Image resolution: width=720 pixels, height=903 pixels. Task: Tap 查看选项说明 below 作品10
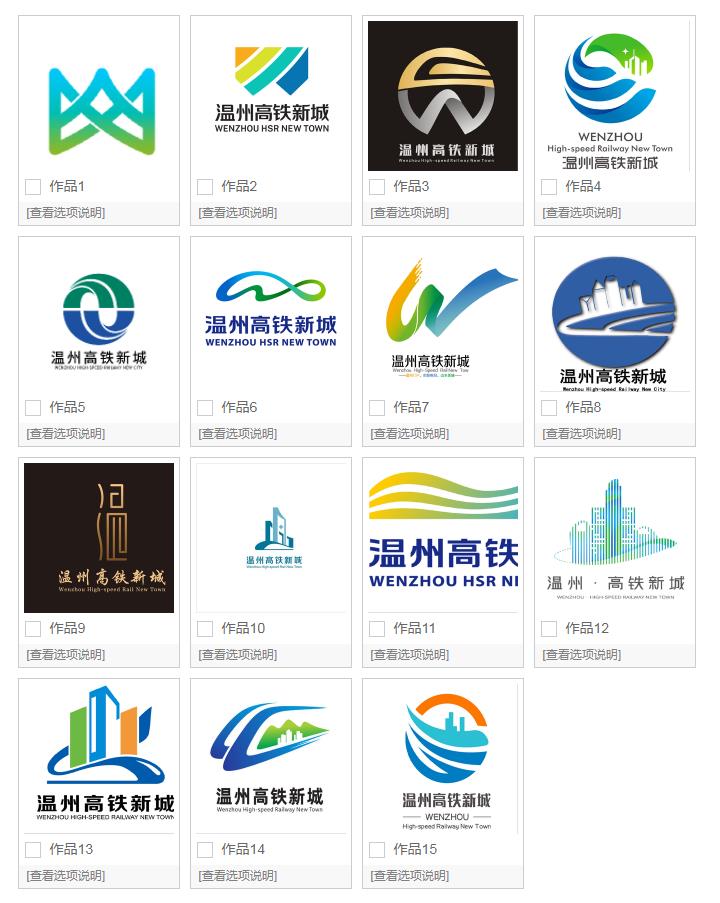tap(238, 655)
